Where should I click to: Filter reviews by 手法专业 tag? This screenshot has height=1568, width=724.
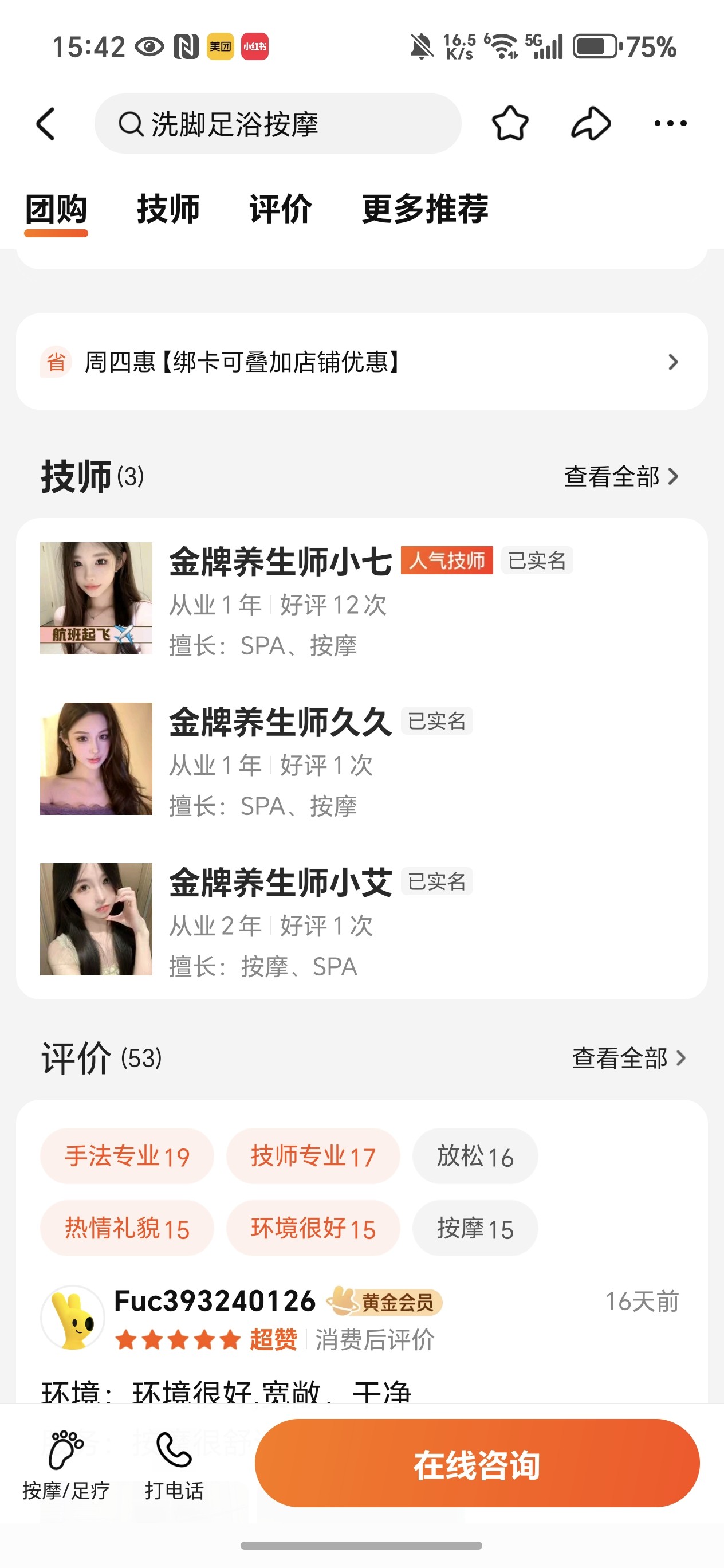click(x=127, y=1156)
